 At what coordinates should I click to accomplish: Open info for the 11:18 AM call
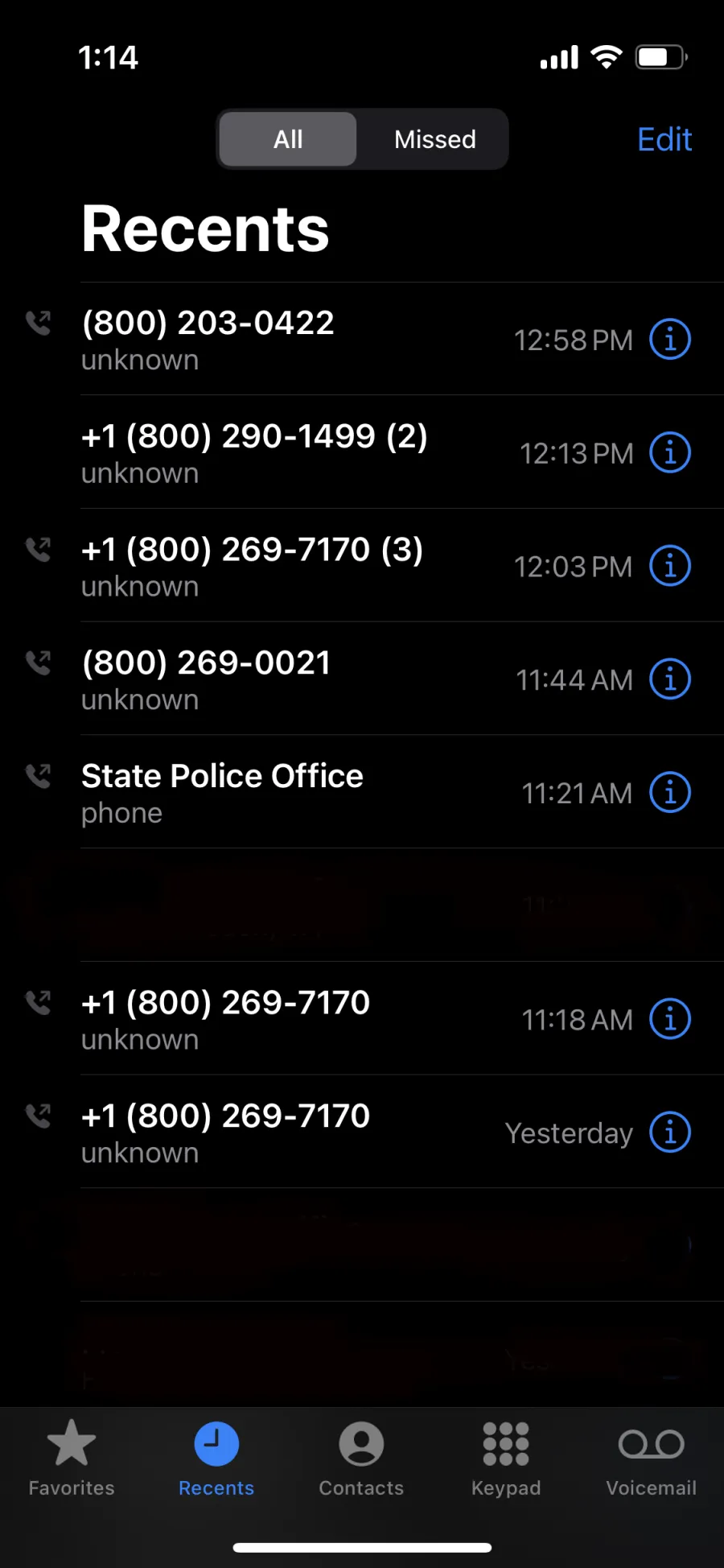pos(670,1019)
